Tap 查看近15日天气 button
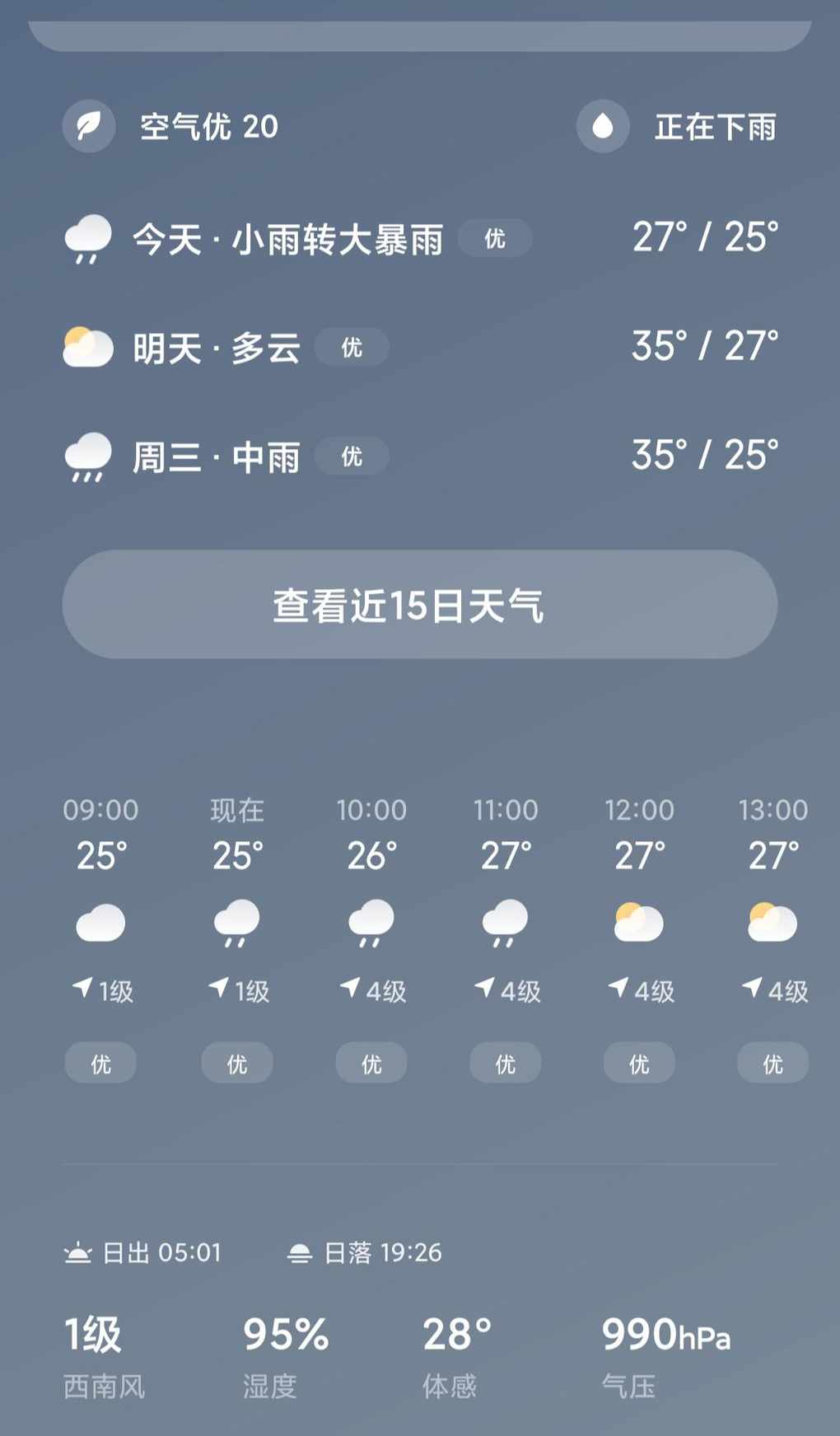 point(420,604)
